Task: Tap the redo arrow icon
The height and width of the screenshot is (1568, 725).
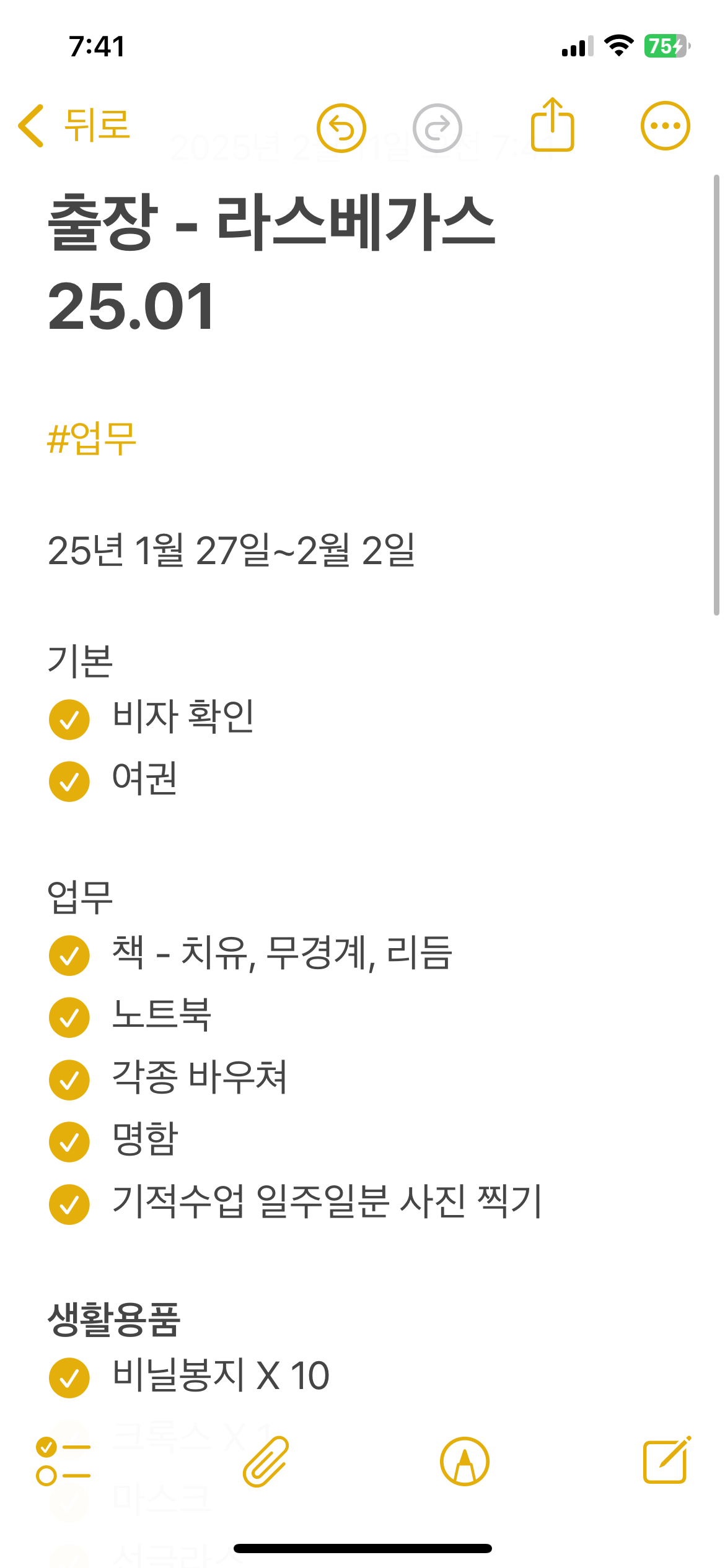Action: [x=439, y=125]
